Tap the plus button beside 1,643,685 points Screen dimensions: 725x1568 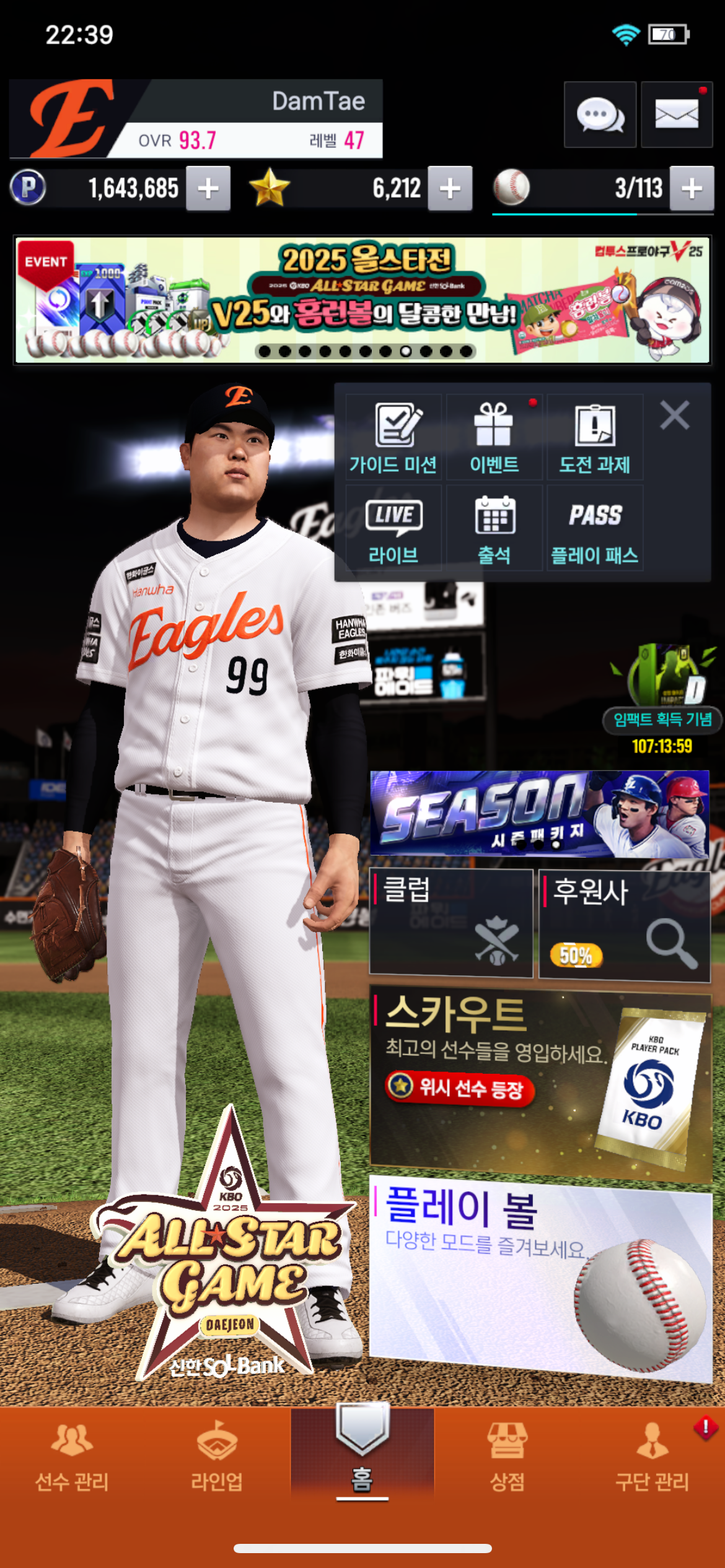tap(208, 188)
